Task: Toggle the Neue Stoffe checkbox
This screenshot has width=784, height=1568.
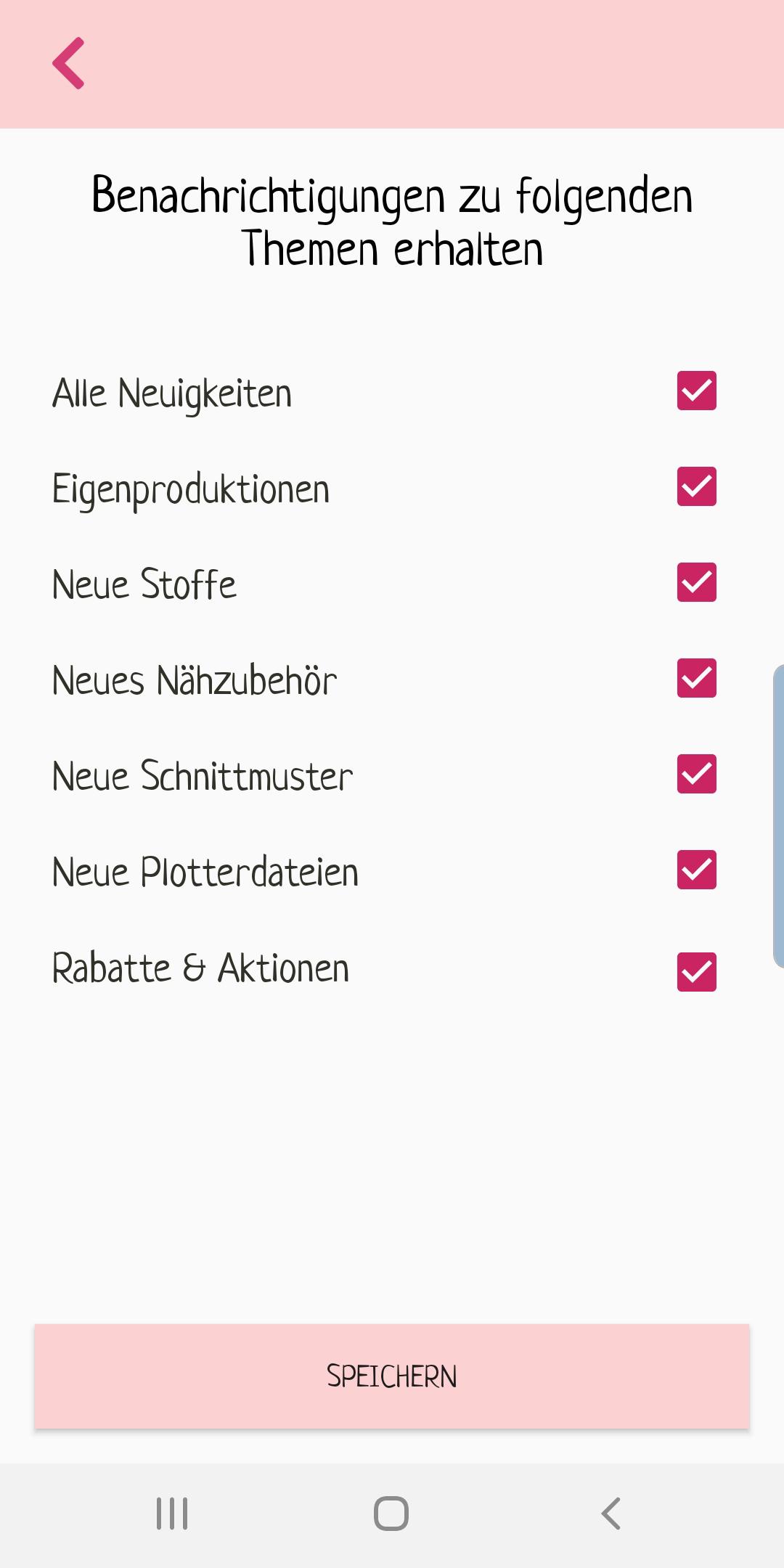Action: tap(696, 582)
